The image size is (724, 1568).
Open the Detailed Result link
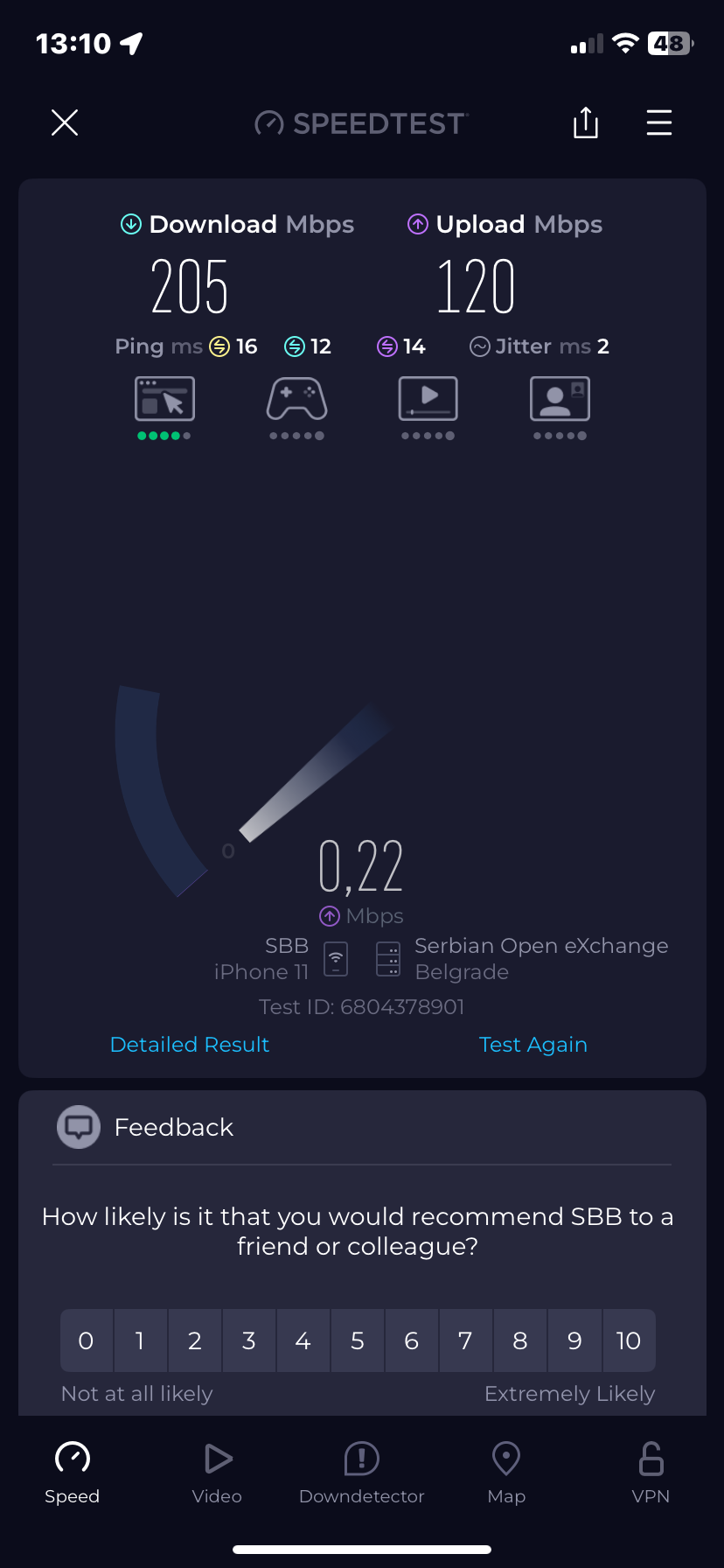(190, 1045)
